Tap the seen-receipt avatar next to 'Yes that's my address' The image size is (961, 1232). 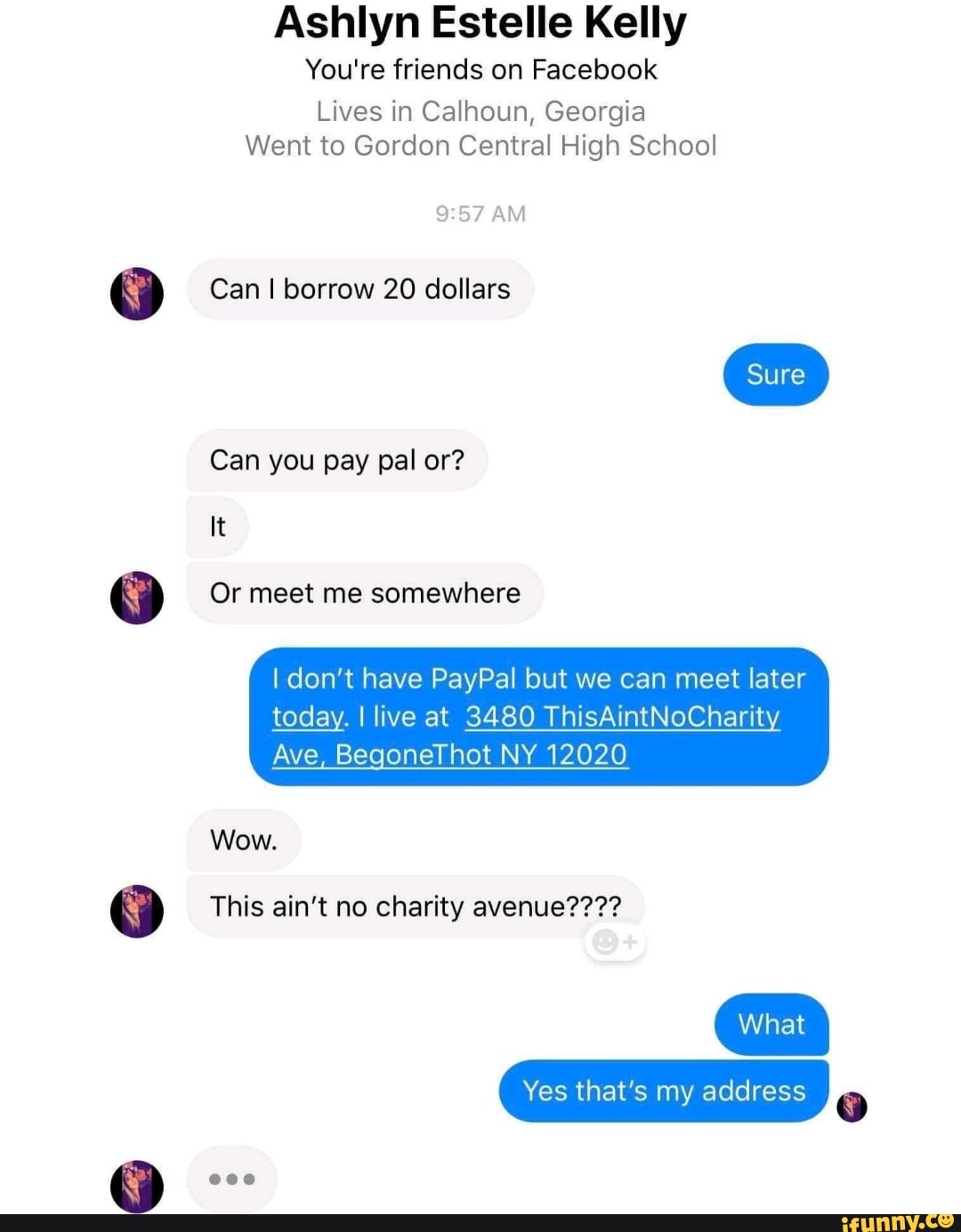click(x=853, y=1107)
